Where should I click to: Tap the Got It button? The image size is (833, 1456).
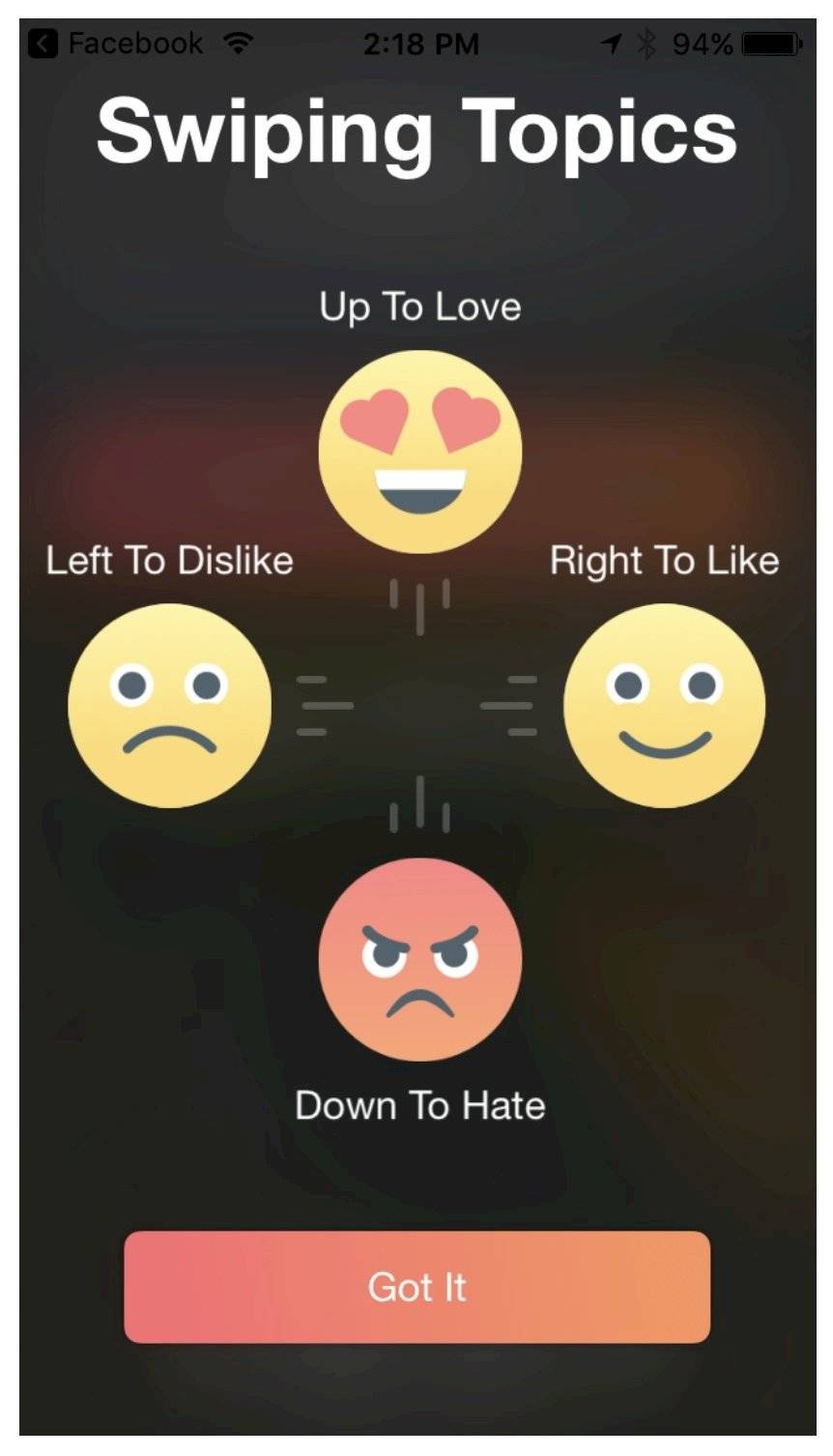(416, 1287)
